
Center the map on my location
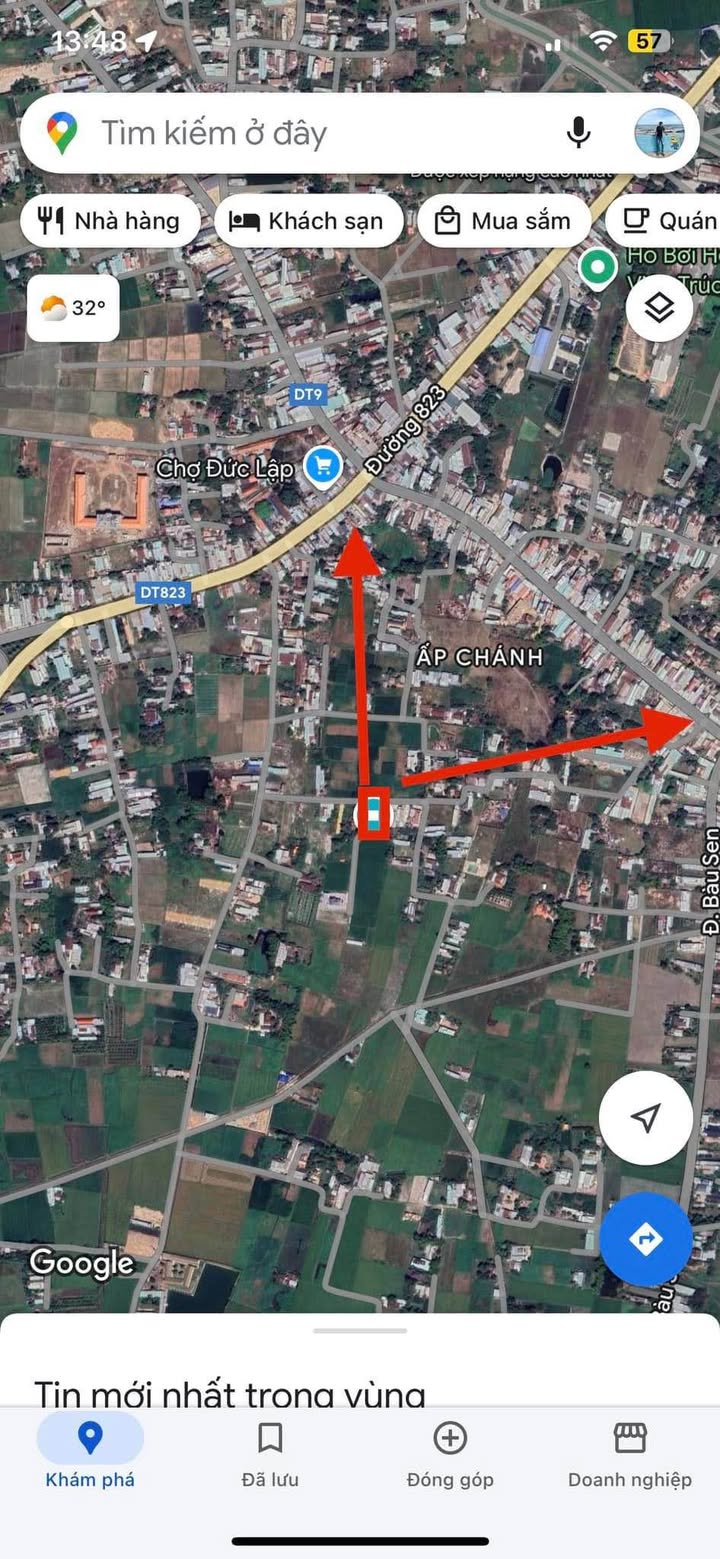(x=646, y=1117)
